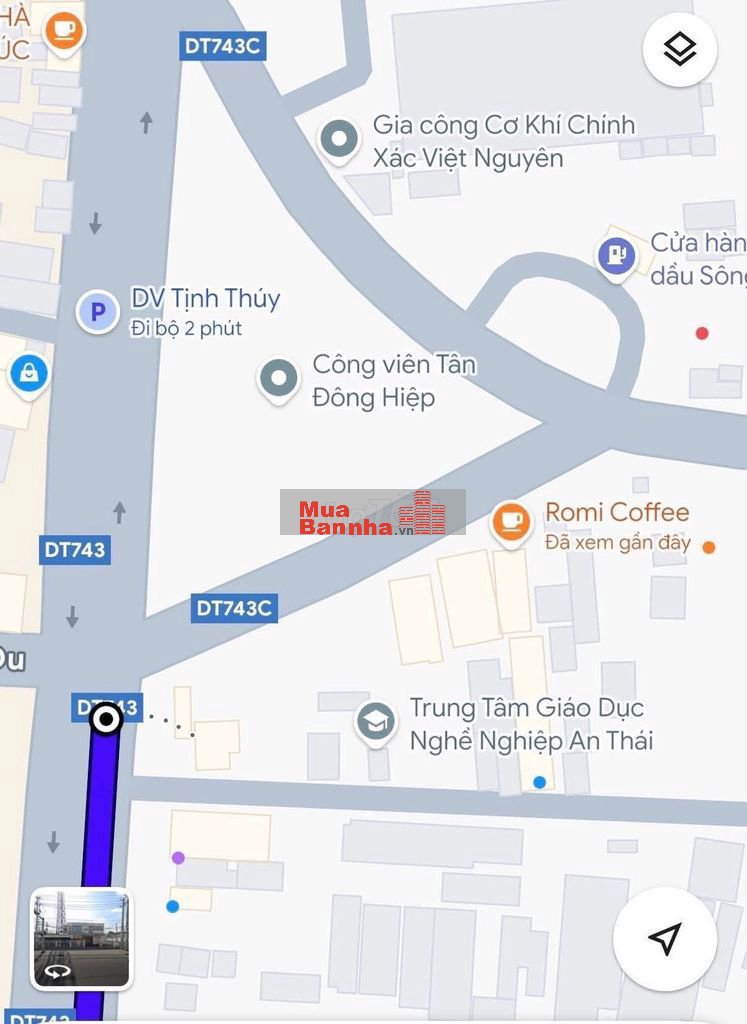Open the map layers selector

(x=680, y=49)
